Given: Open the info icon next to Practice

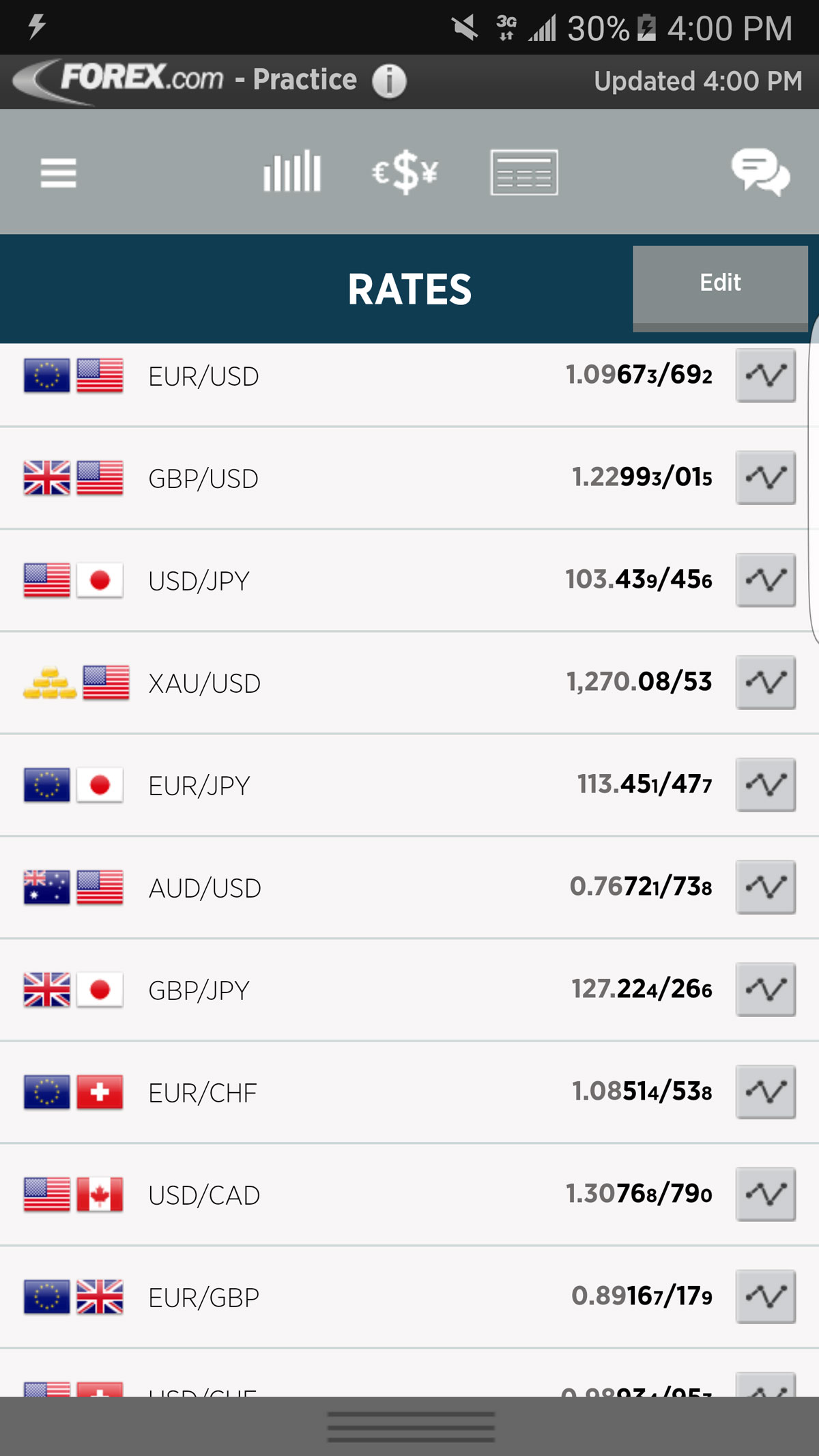Looking at the screenshot, I should (x=389, y=81).
